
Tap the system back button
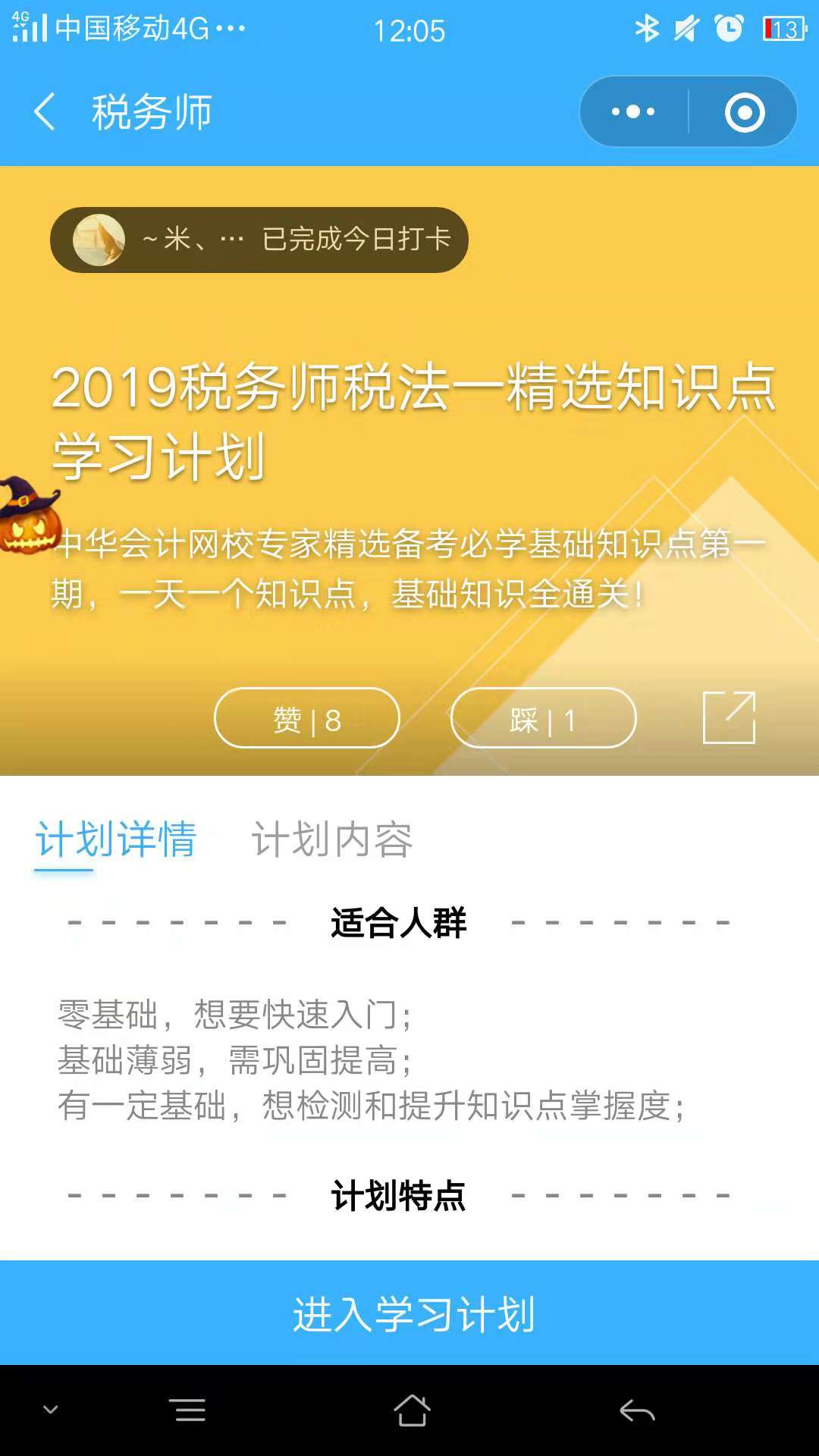pos(637,1410)
